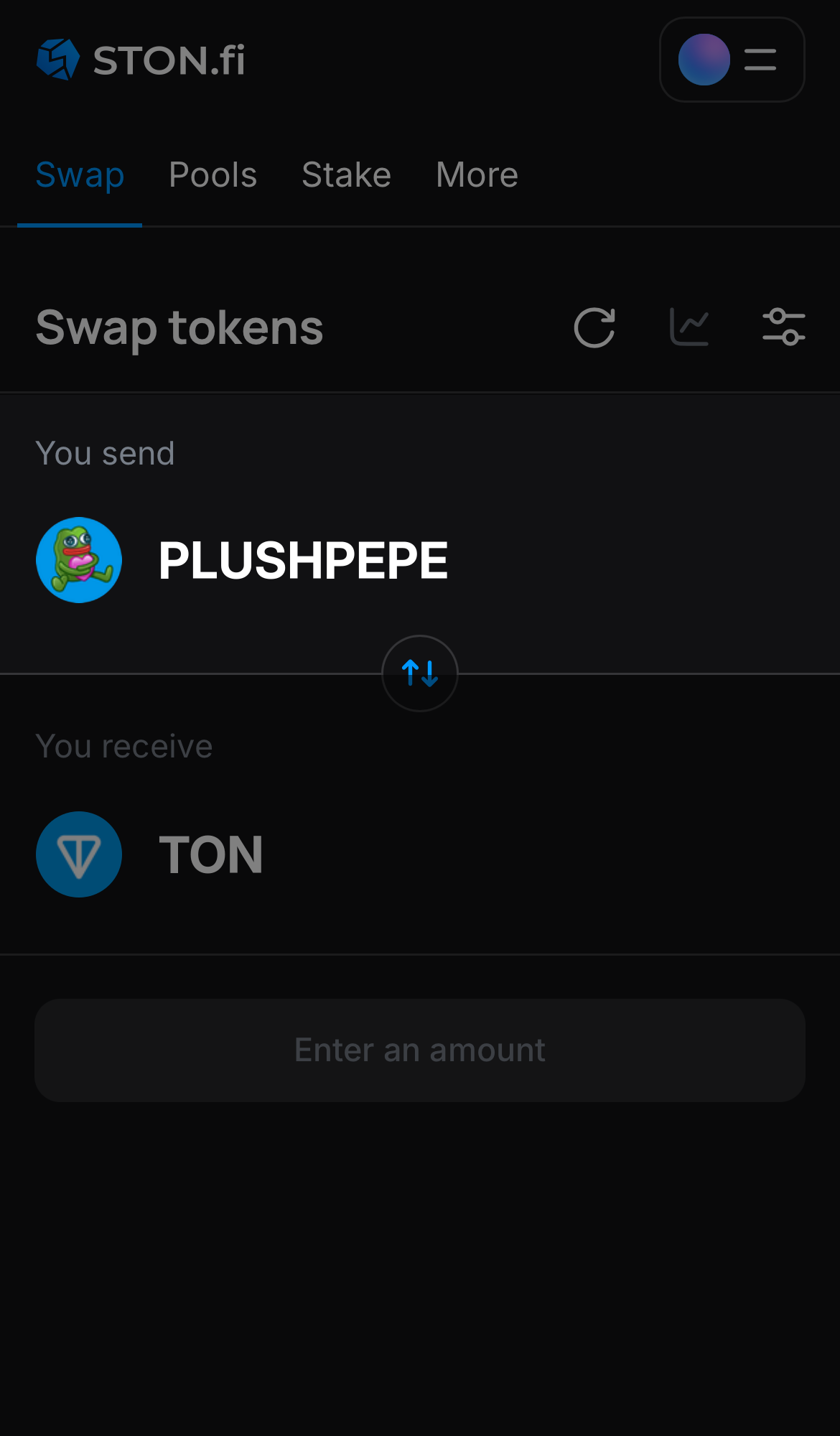Open the STON.fi home logo

(141, 60)
